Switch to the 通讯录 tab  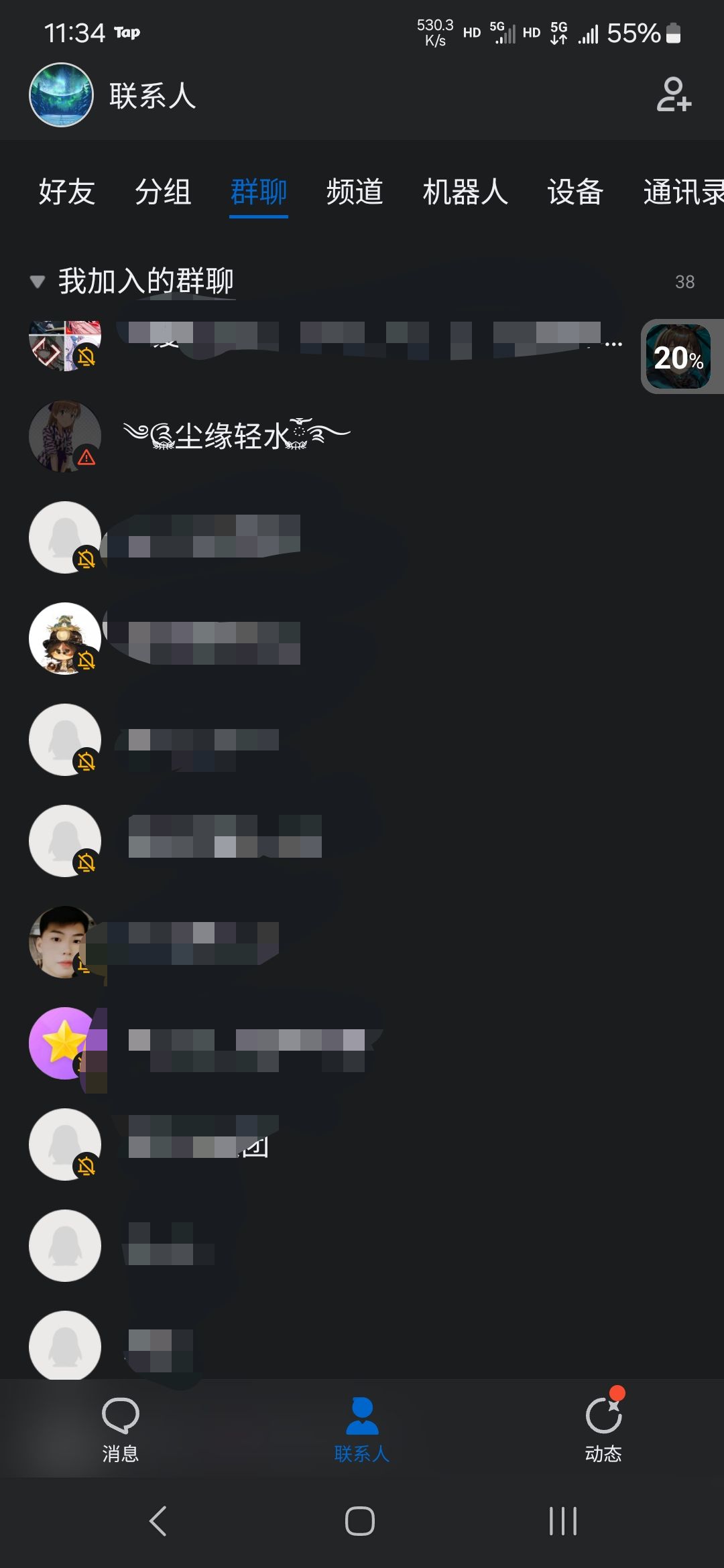[682, 192]
